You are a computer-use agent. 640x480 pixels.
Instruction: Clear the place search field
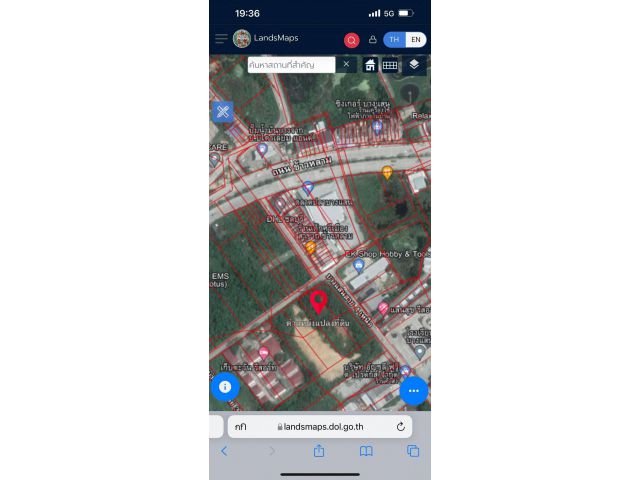[346, 64]
